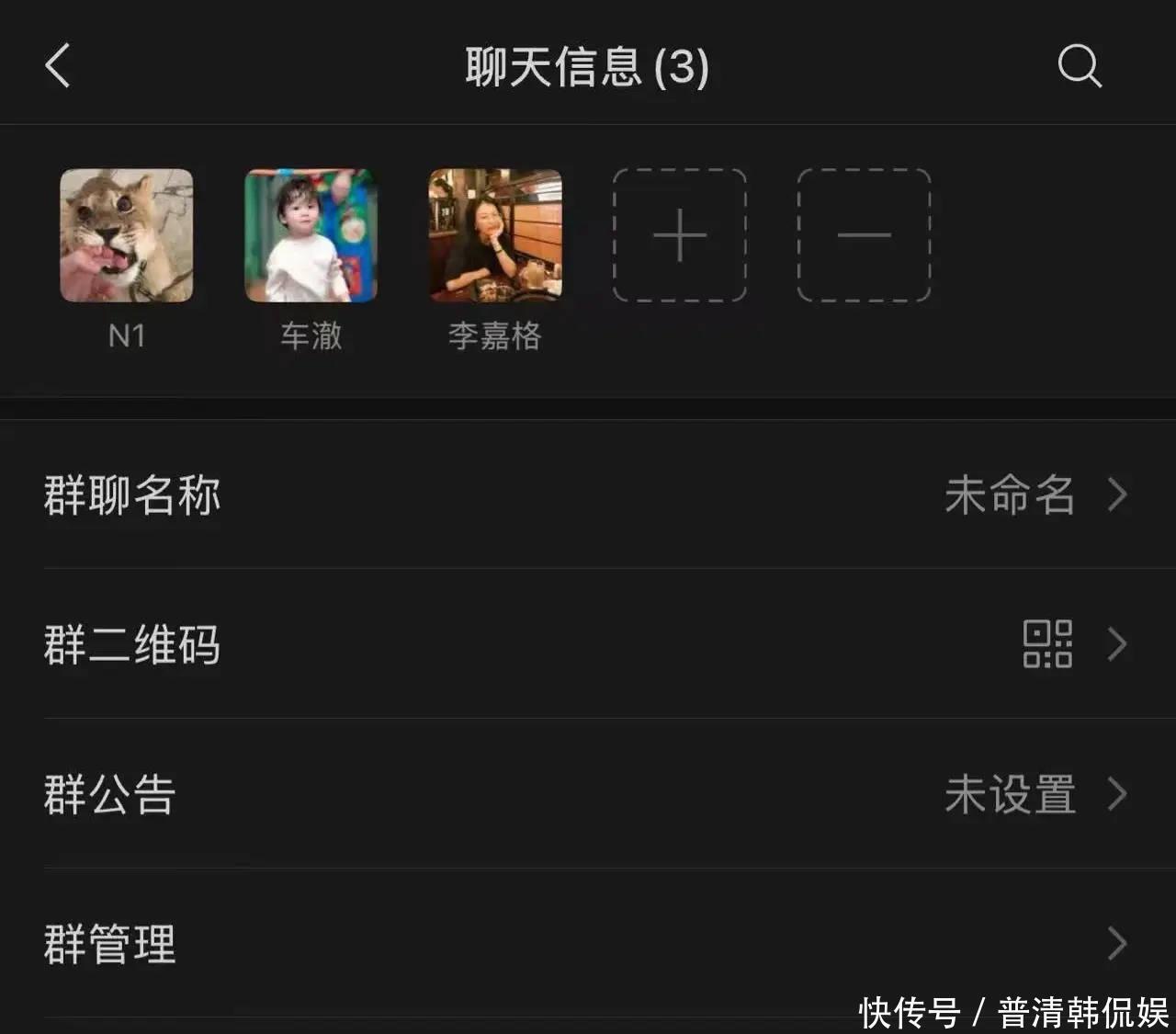
Task: Remove a member with the minus tile
Action: (864, 236)
